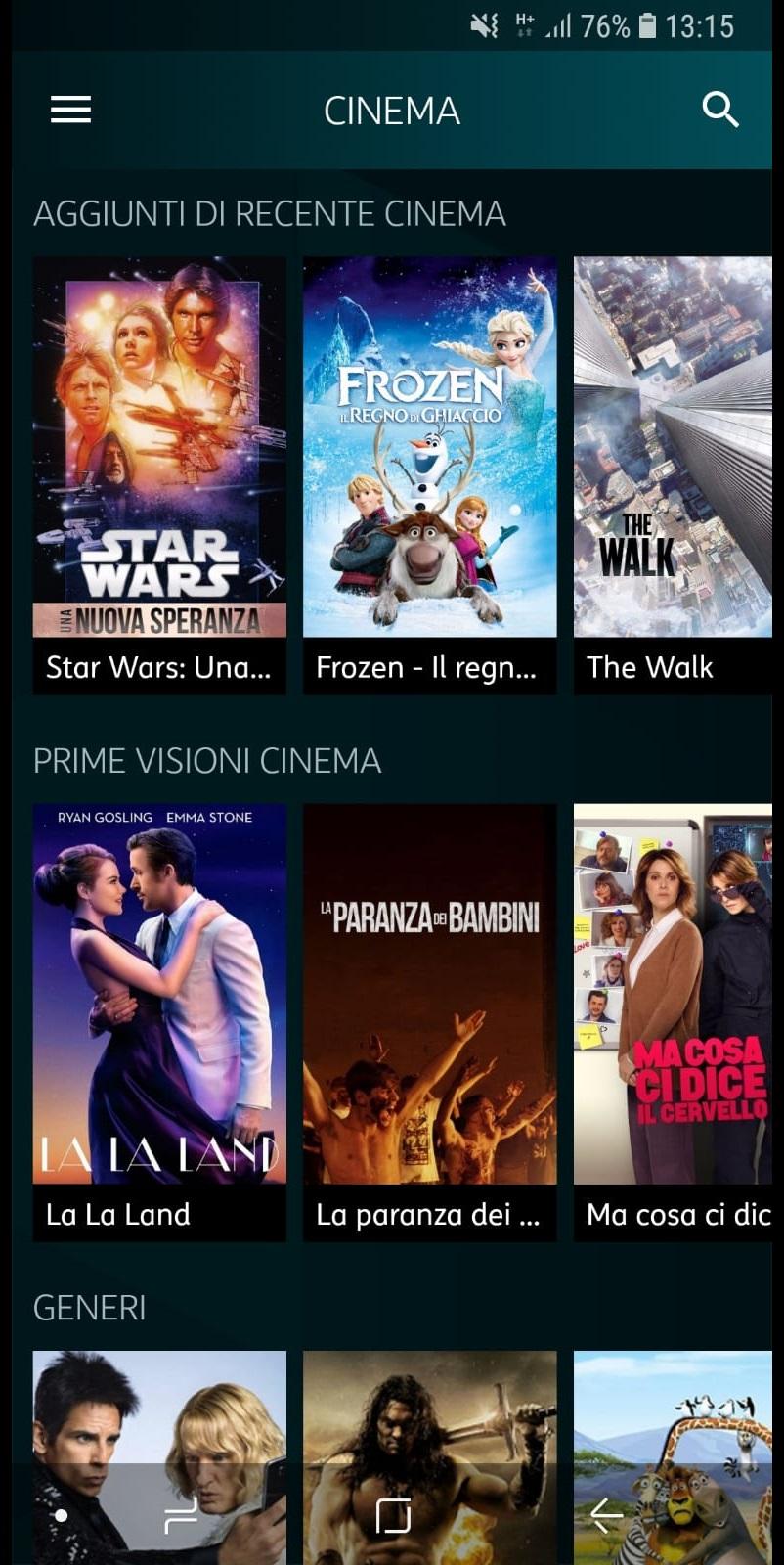This screenshot has height=1565, width=784.
Task: Open the hamburger drawer menu
Action: [x=70, y=110]
